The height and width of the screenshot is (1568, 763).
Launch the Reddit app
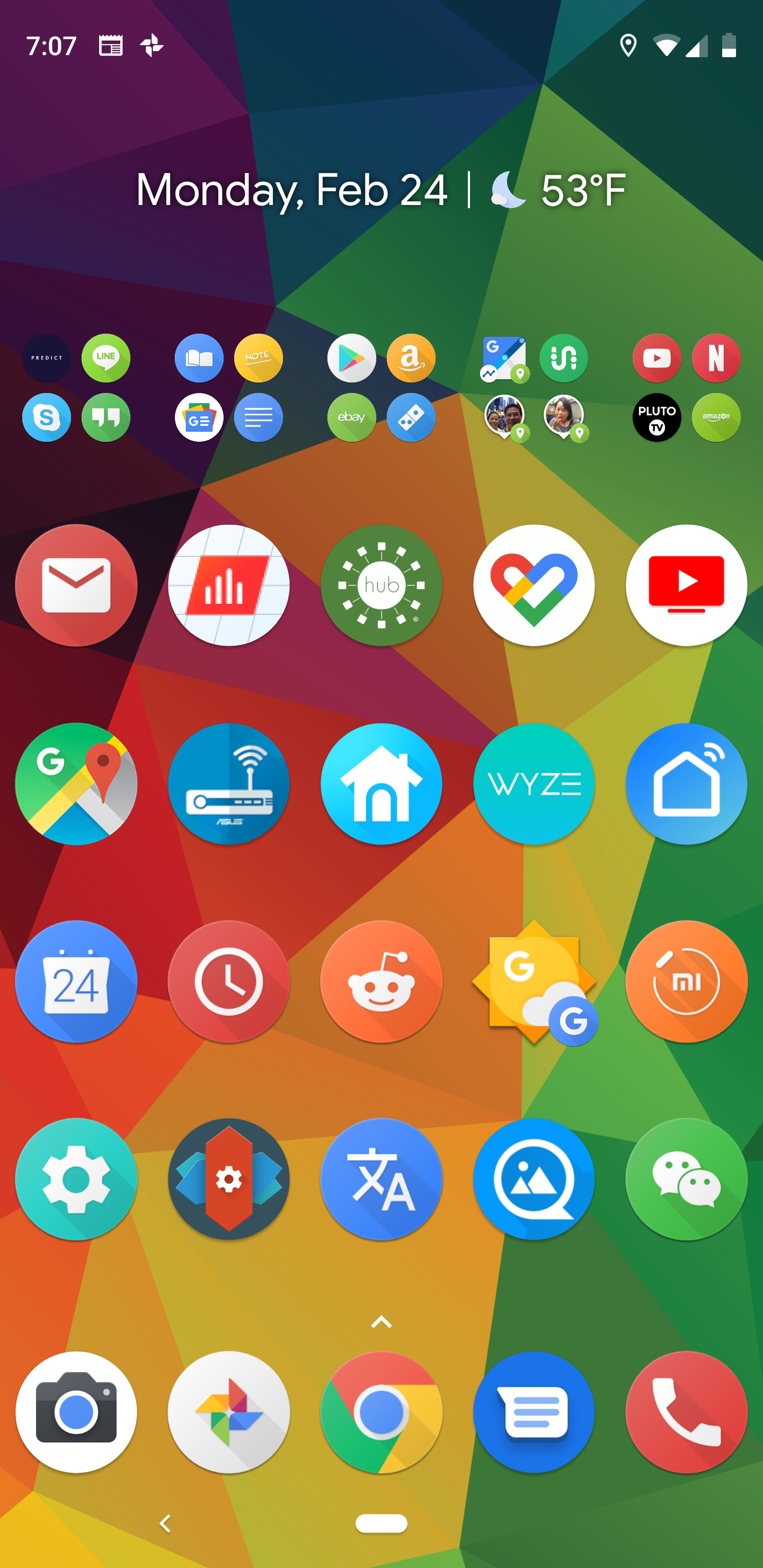[381, 981]
